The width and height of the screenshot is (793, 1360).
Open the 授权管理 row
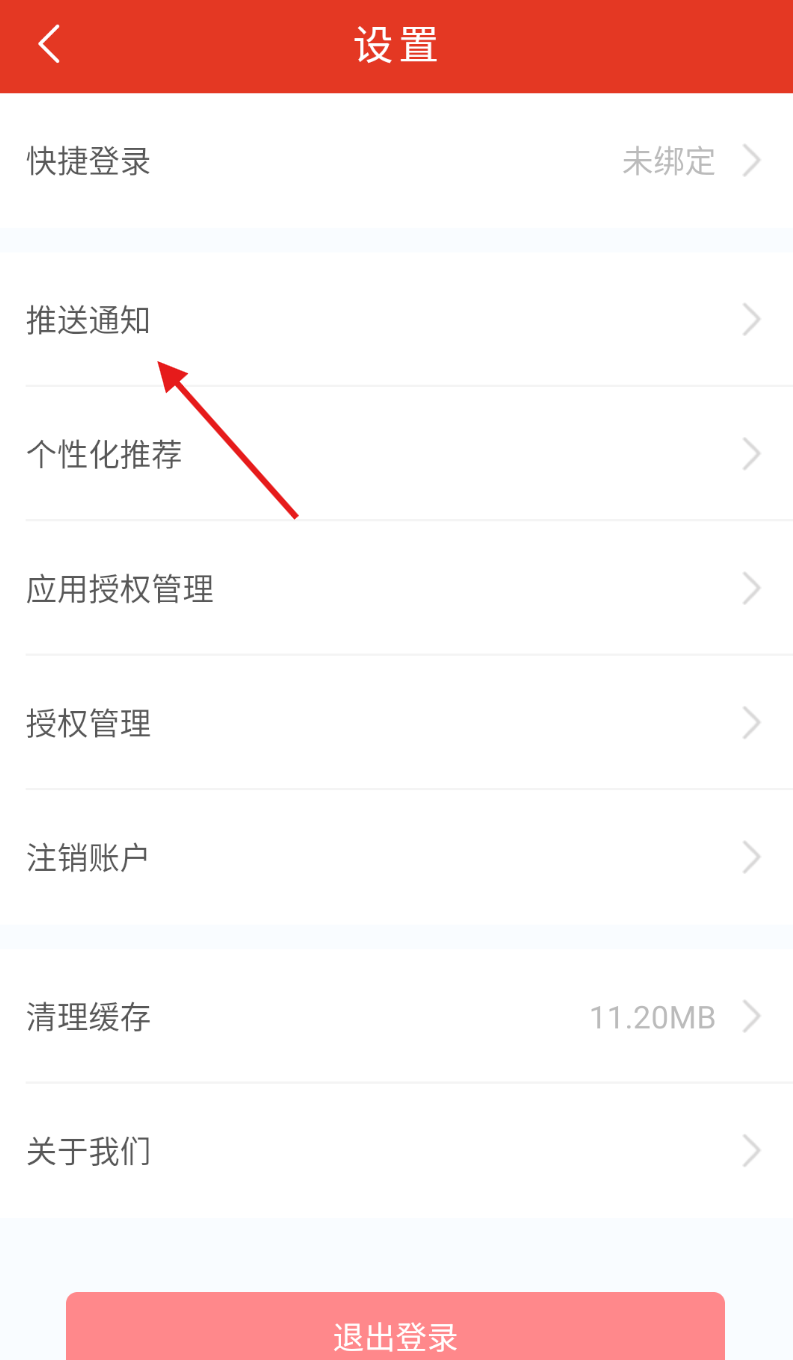[x=396, y=723]
